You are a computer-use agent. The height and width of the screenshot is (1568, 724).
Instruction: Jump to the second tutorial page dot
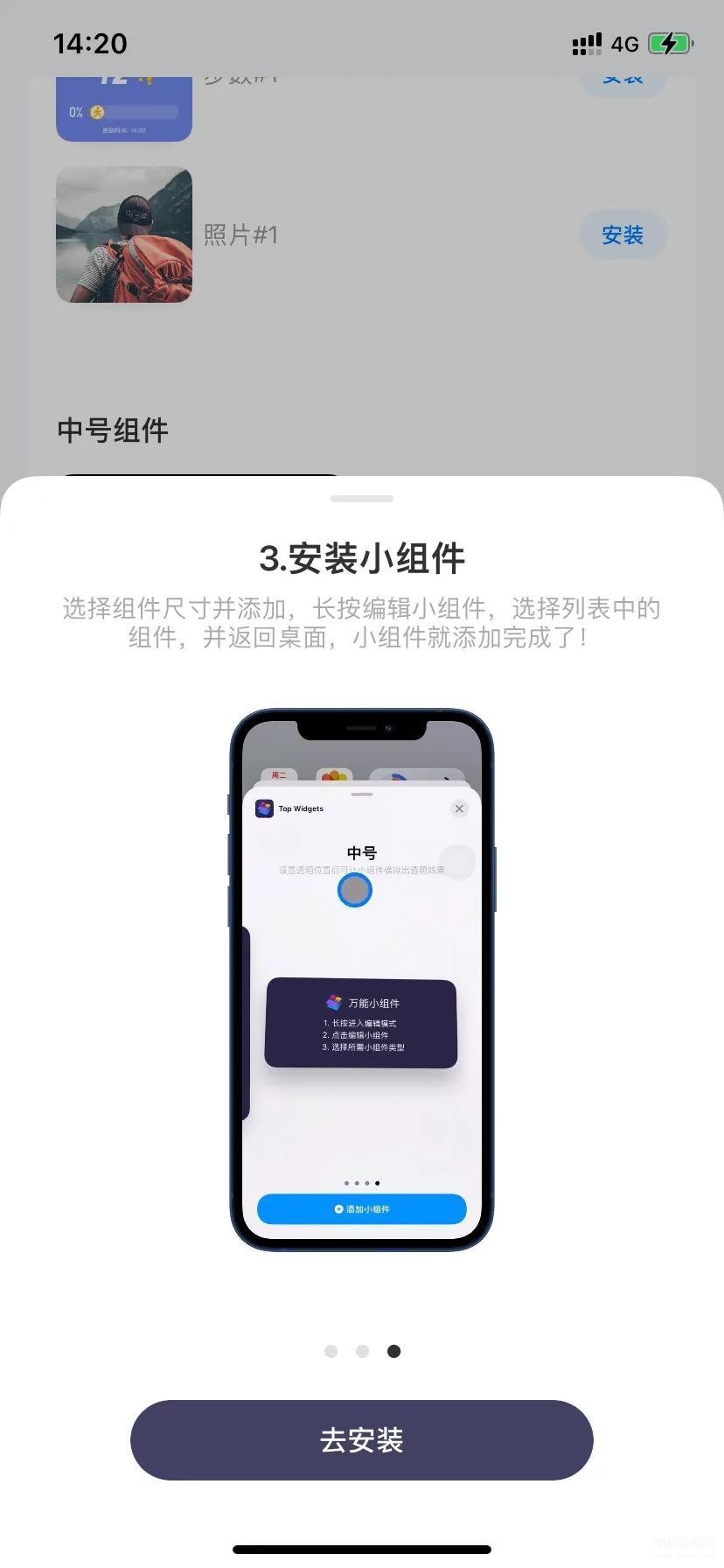click(x=362, y=1351)
